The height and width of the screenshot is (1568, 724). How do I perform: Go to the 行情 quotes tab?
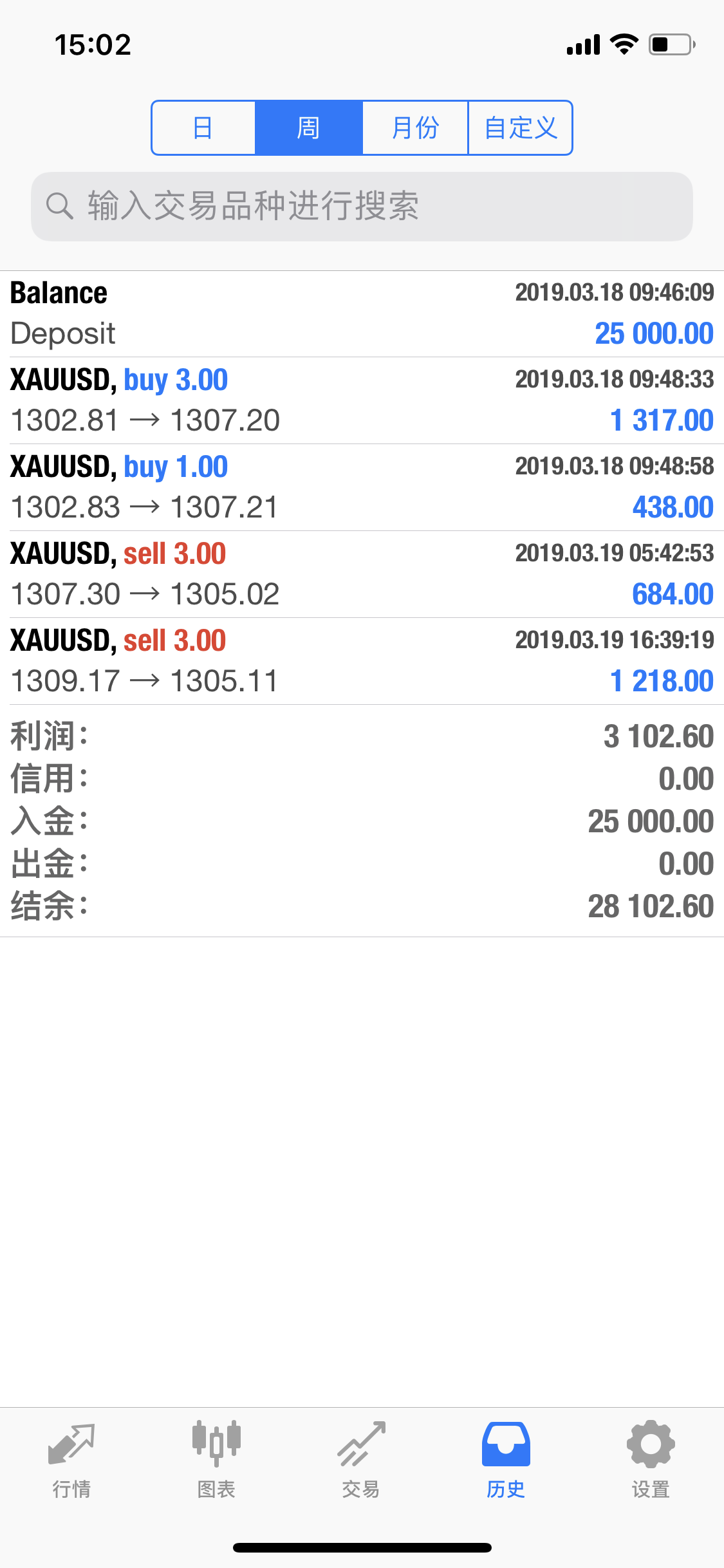click(71, 1460)
